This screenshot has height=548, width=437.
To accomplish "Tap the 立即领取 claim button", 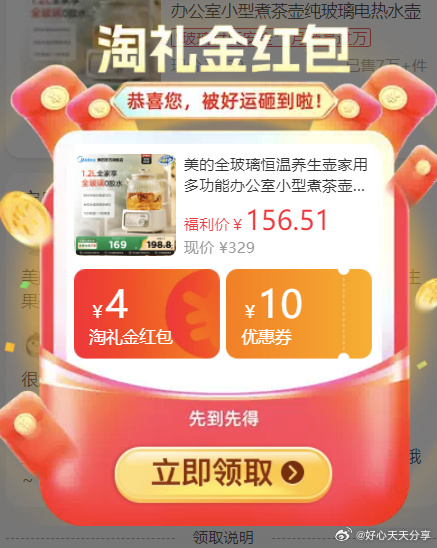I will point(223,474).
